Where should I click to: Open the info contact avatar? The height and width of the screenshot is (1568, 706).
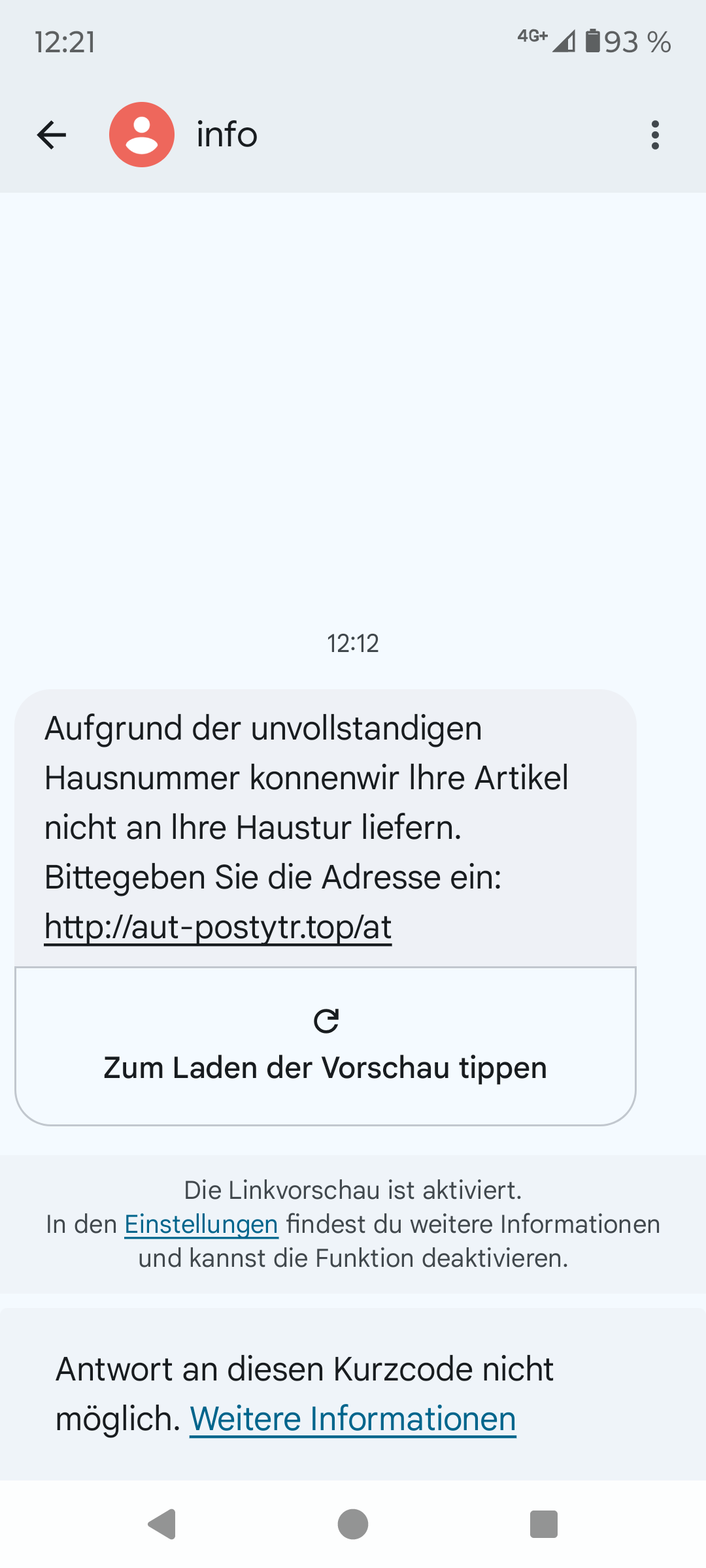[x=142, y=135]
